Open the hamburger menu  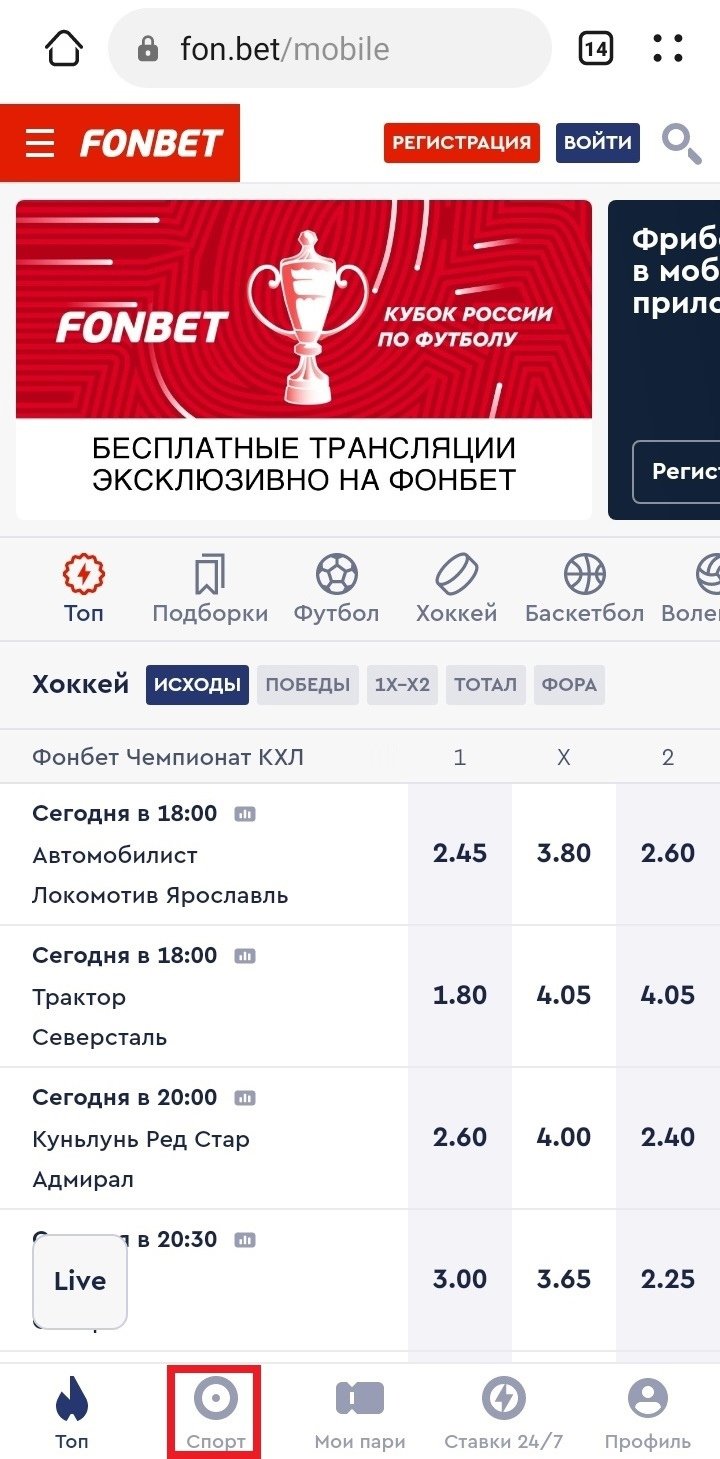[40, 143]
